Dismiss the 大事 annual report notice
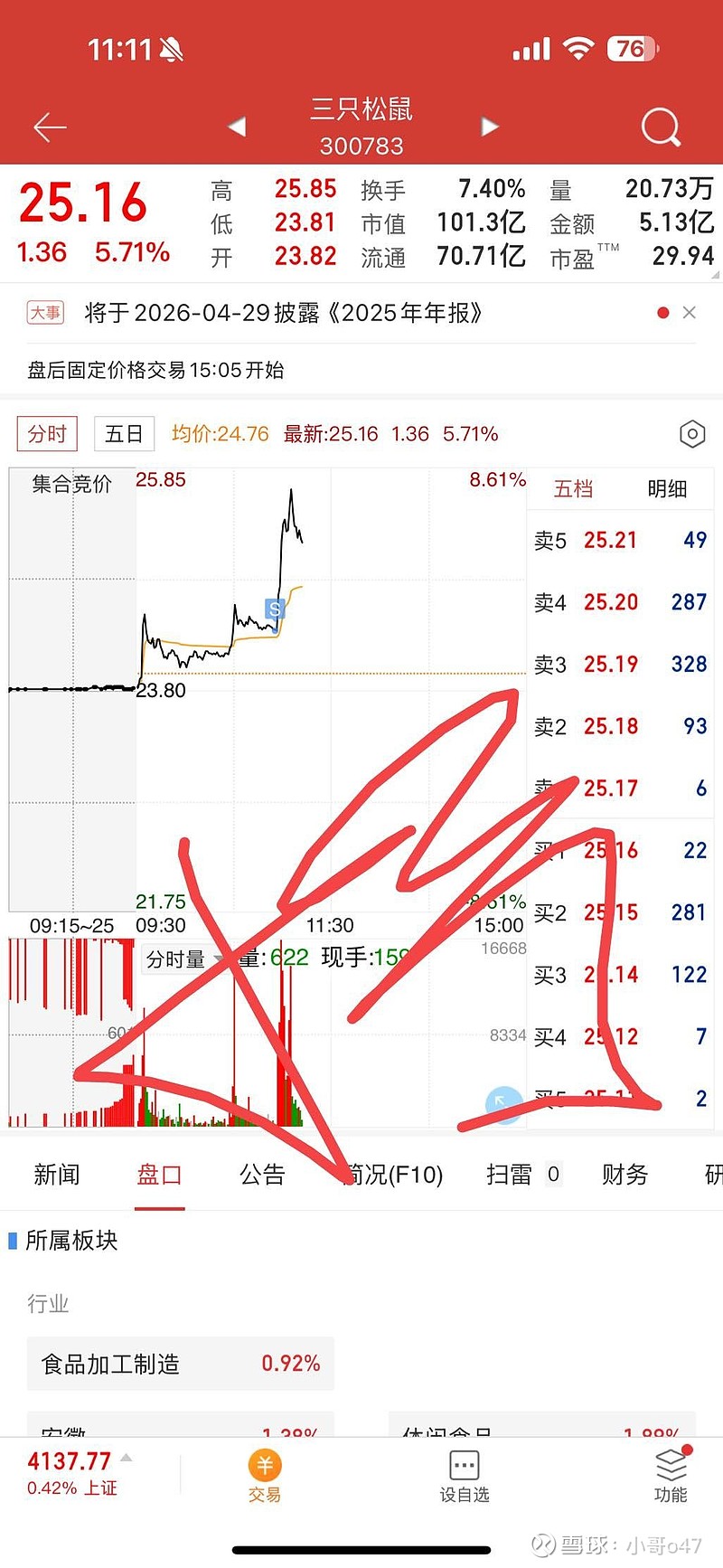The image size is (723, 1568). coord(690,313)
